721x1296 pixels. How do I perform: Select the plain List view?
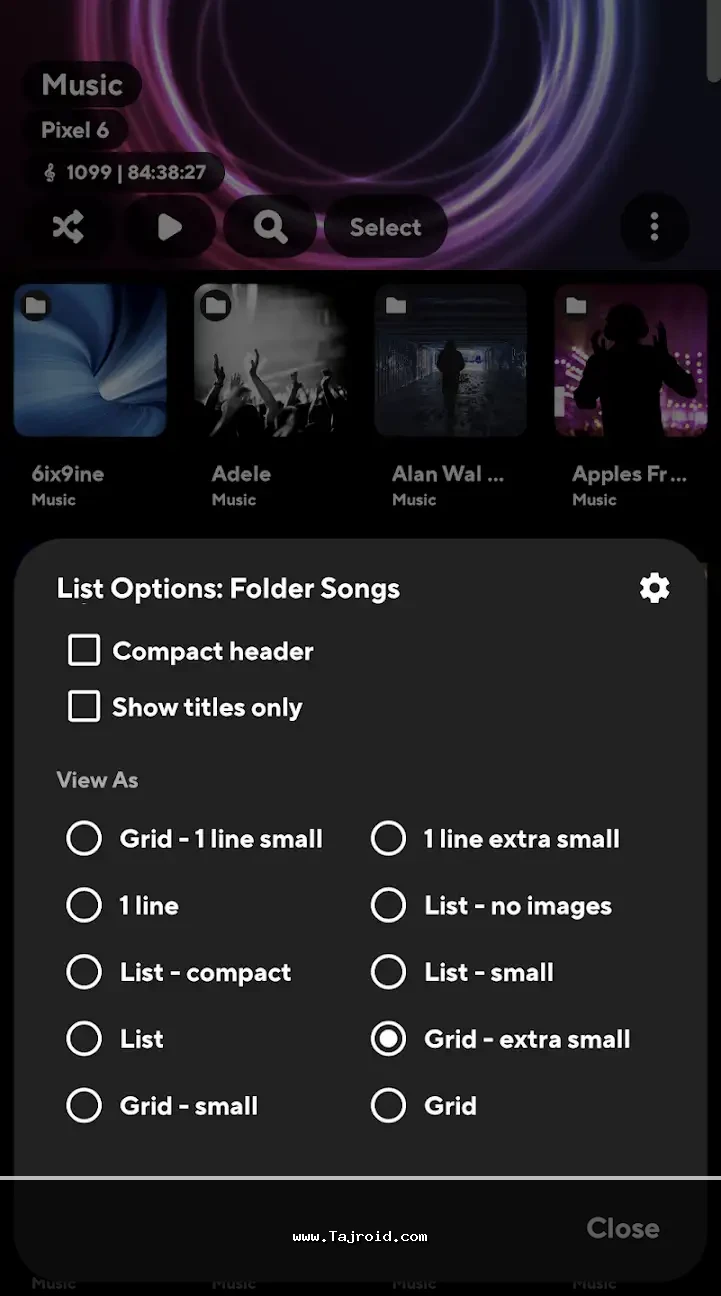(x=84, y=1039)
